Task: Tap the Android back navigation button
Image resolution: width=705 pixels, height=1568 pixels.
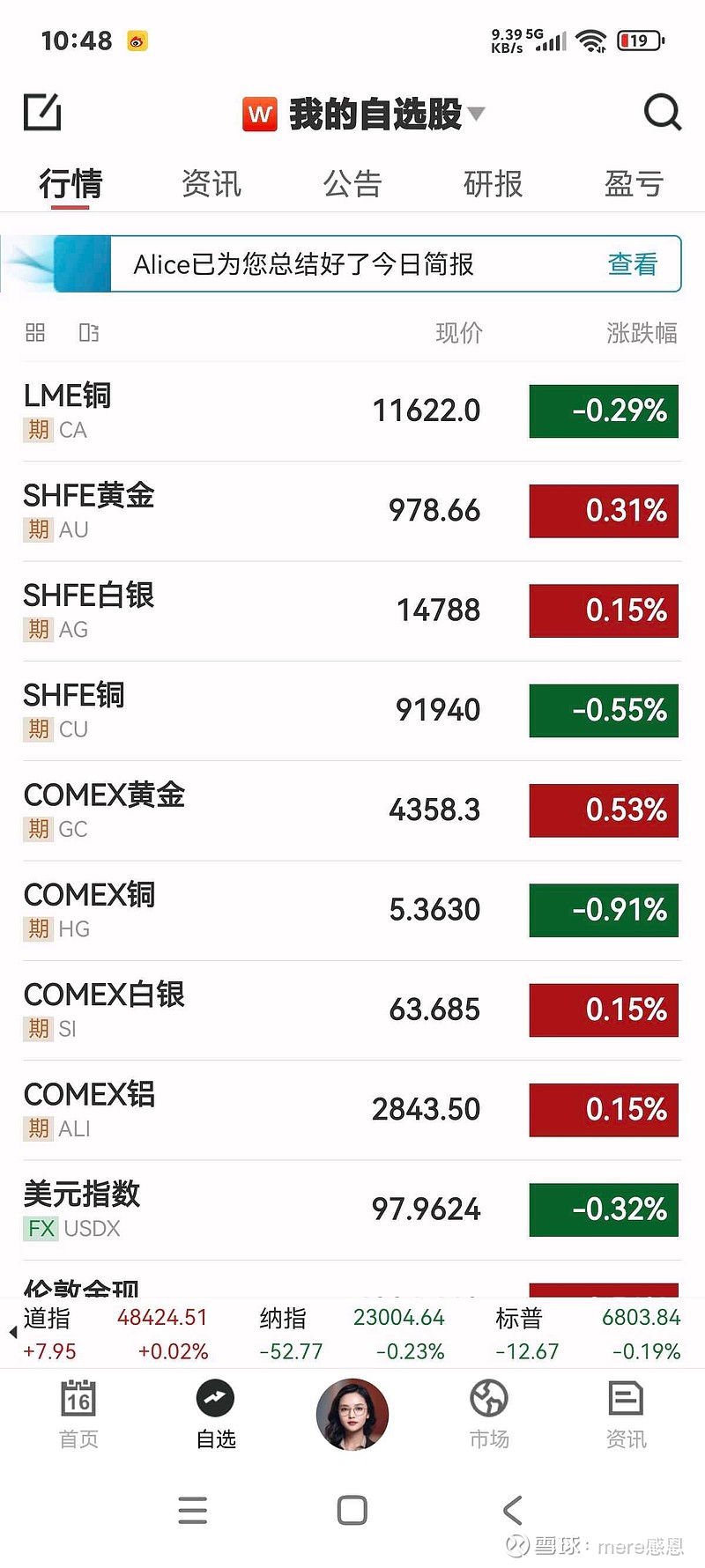Action: (512, 1510)
